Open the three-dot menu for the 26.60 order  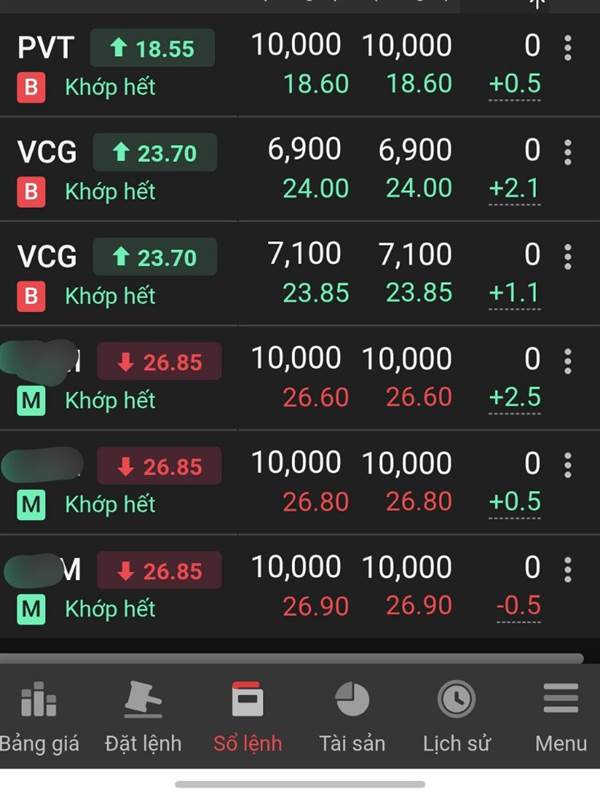568,361
